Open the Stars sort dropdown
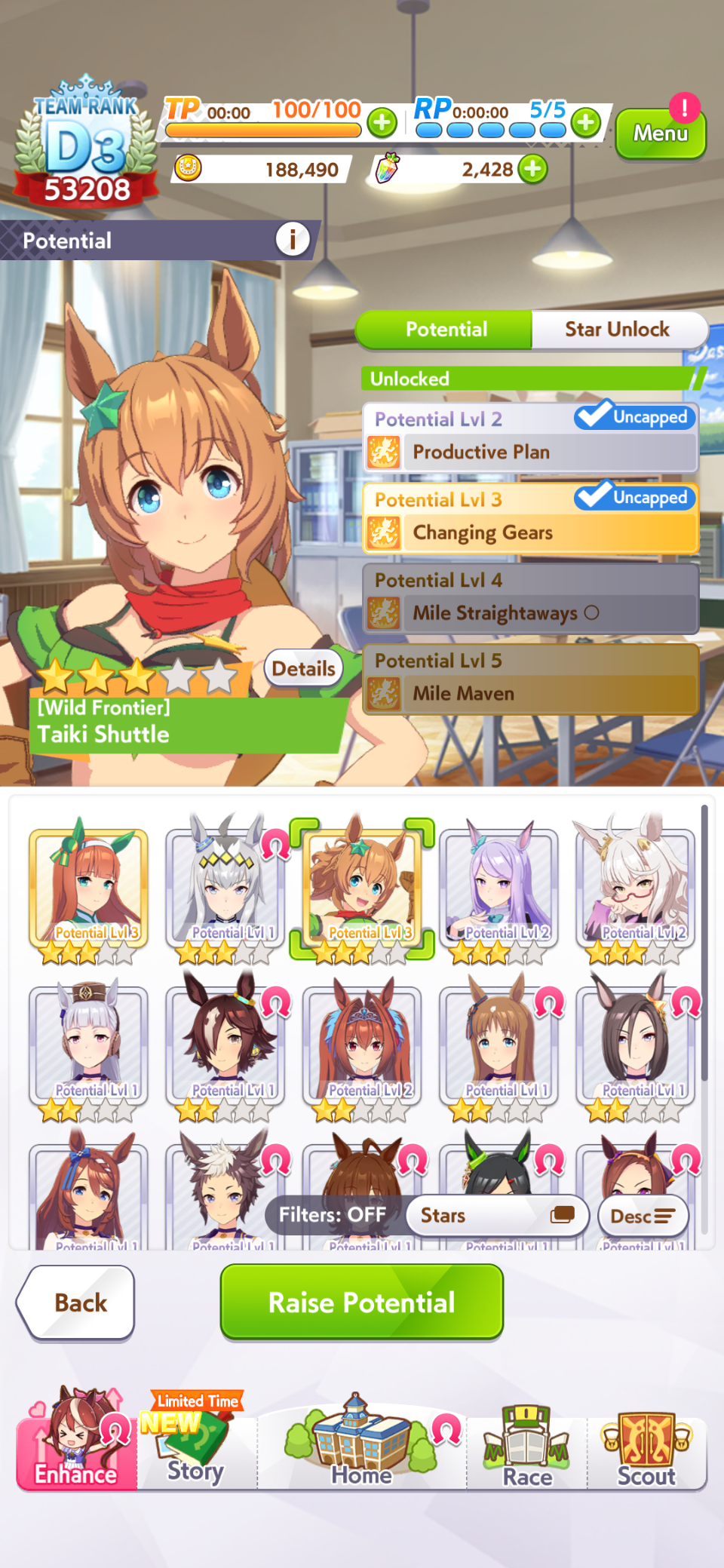Viewport: 724px width, 1568px height. click(x=497, y=1215)
